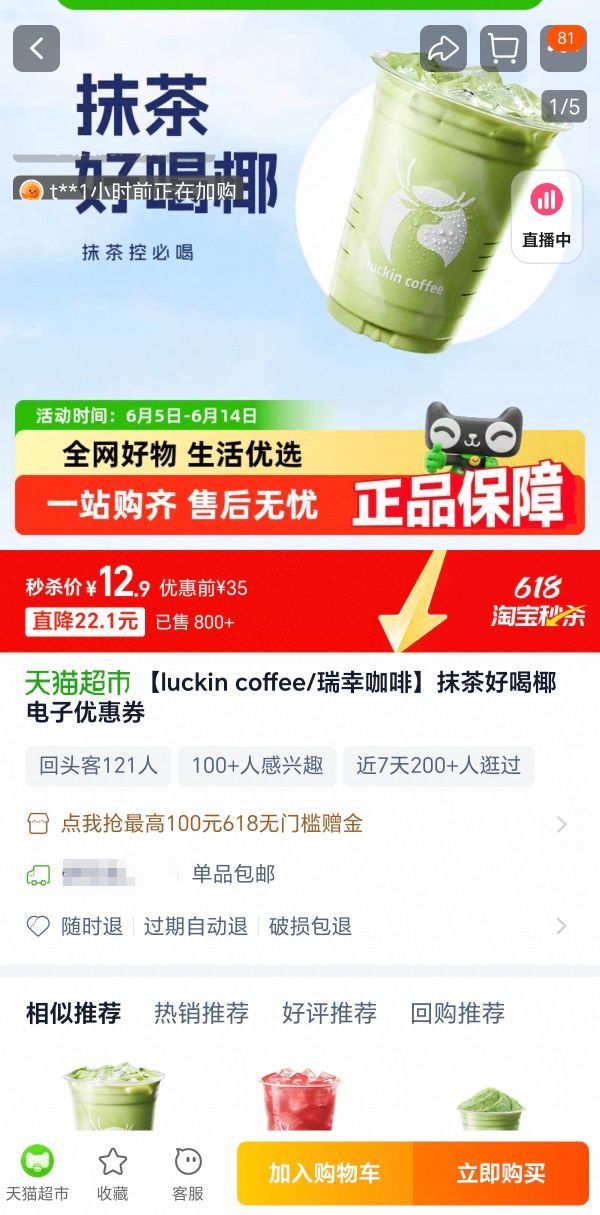Go back using the back arrow

(x=36, y=49)
